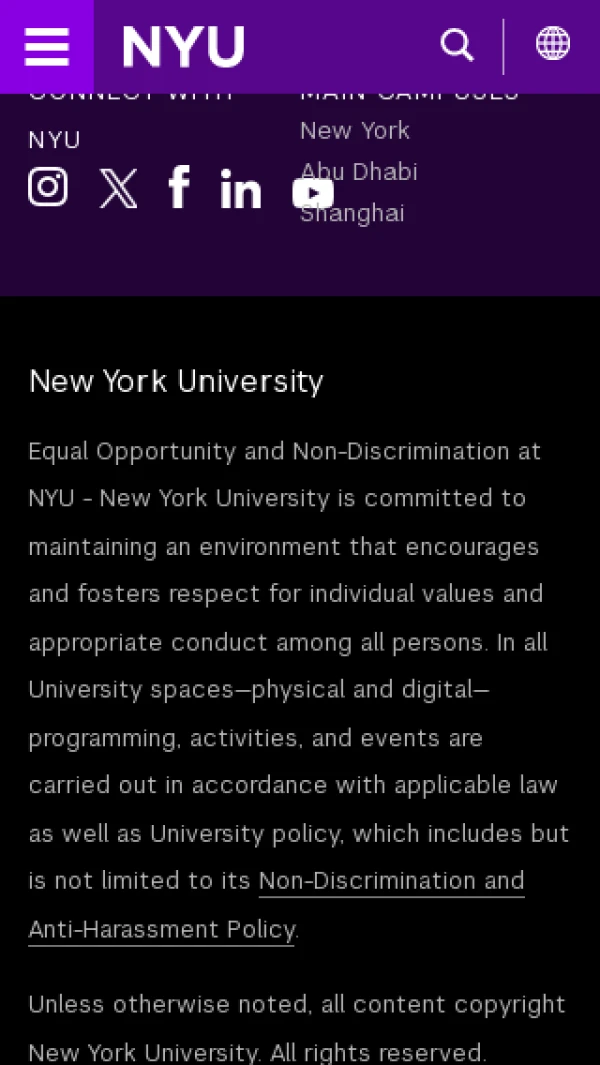Open the site search
Image resolution: width=600 pixels, height=1065 pixels.
457,45
